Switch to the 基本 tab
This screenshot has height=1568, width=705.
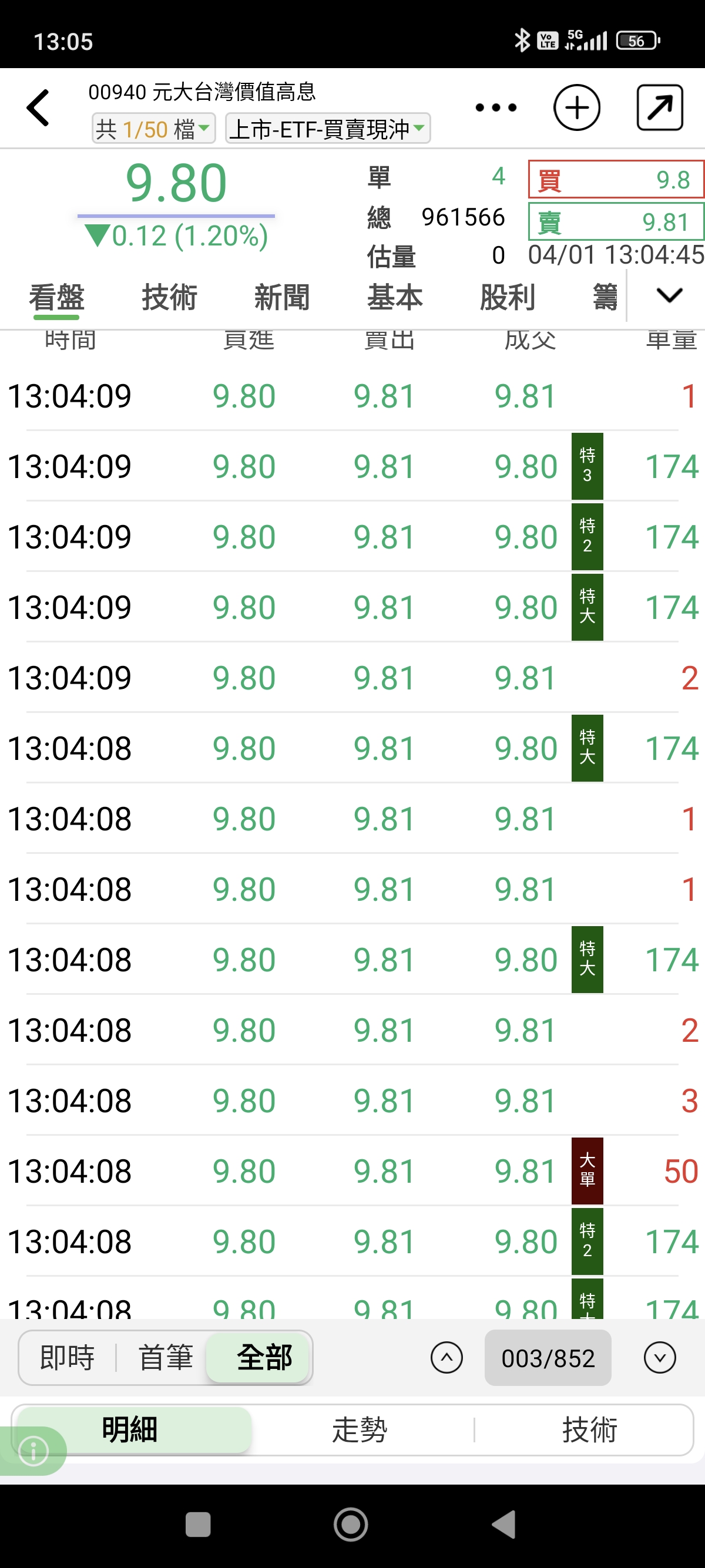click(395, 298)
